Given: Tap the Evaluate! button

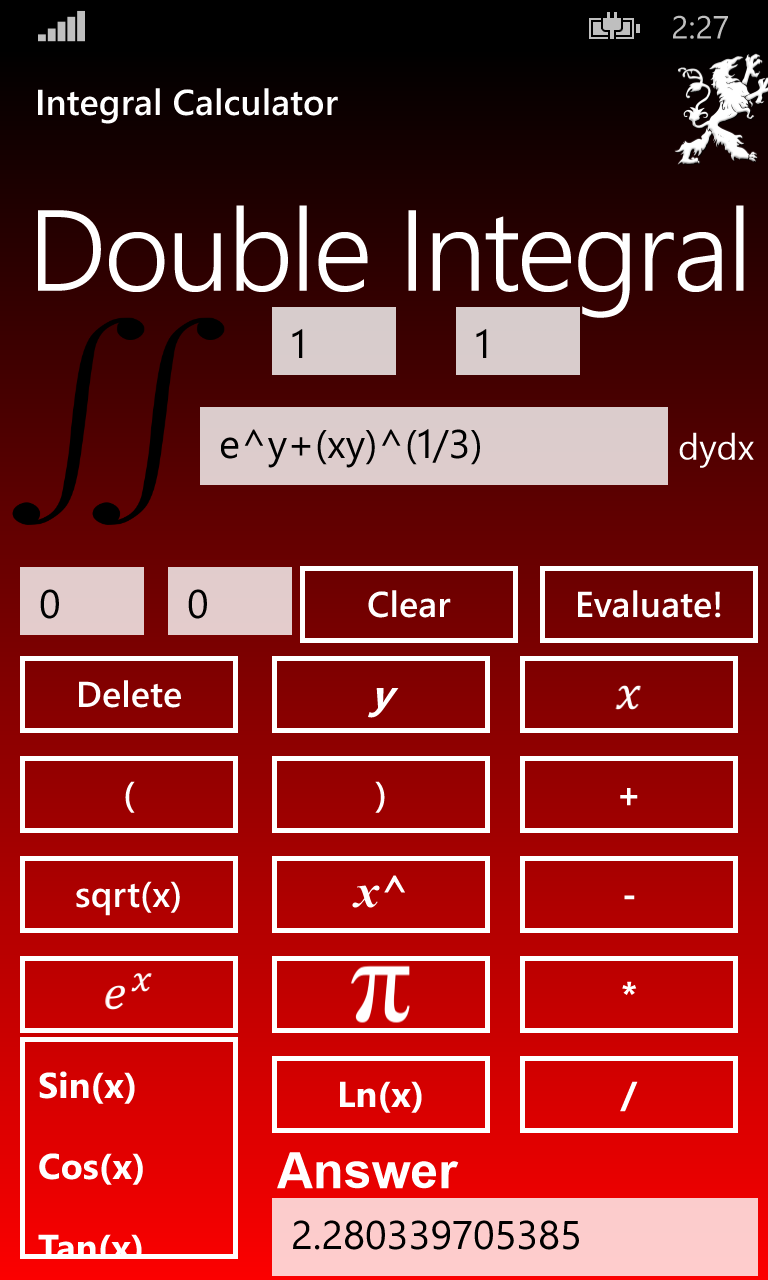Looking at the screenshot, I should point(648,605).
